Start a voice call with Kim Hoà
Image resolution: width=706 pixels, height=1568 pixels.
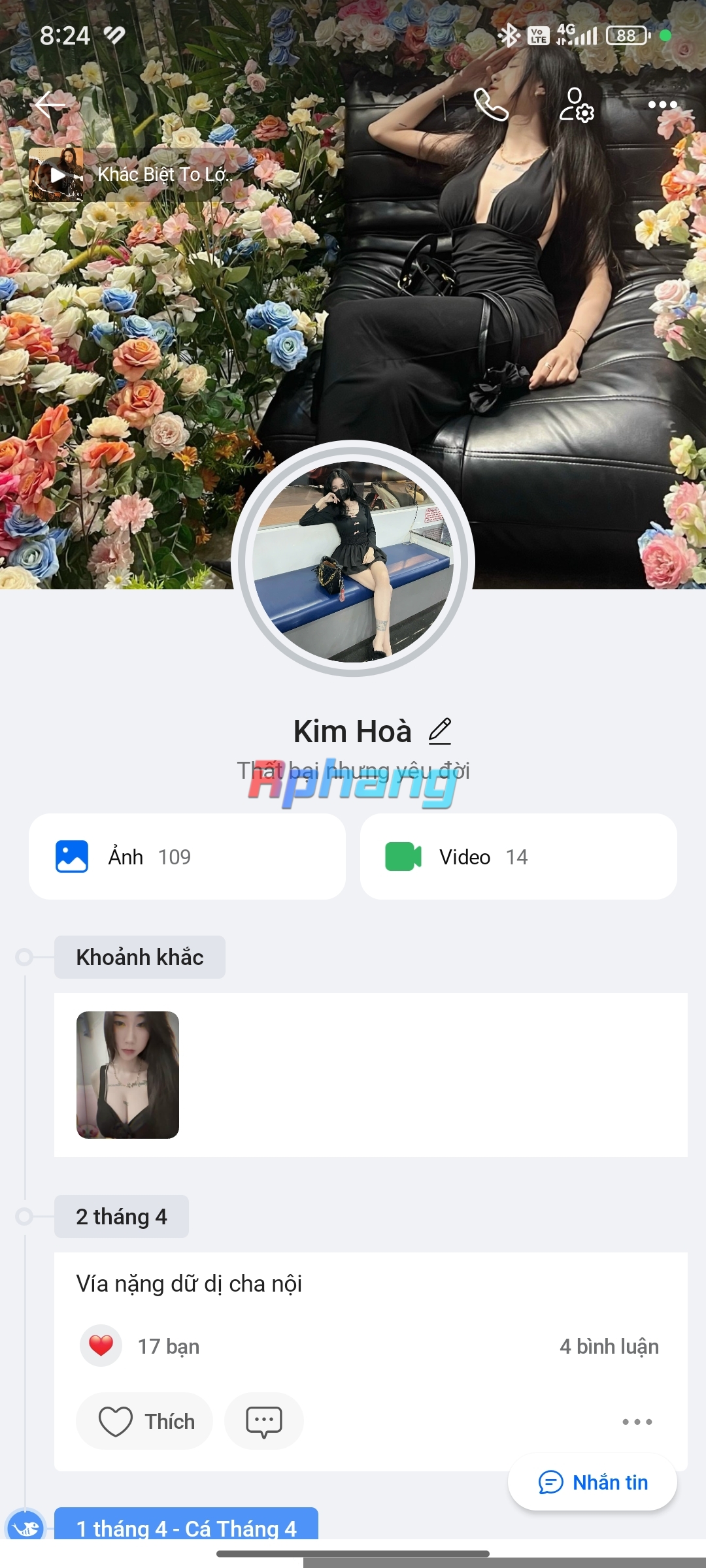pos(491,105)
